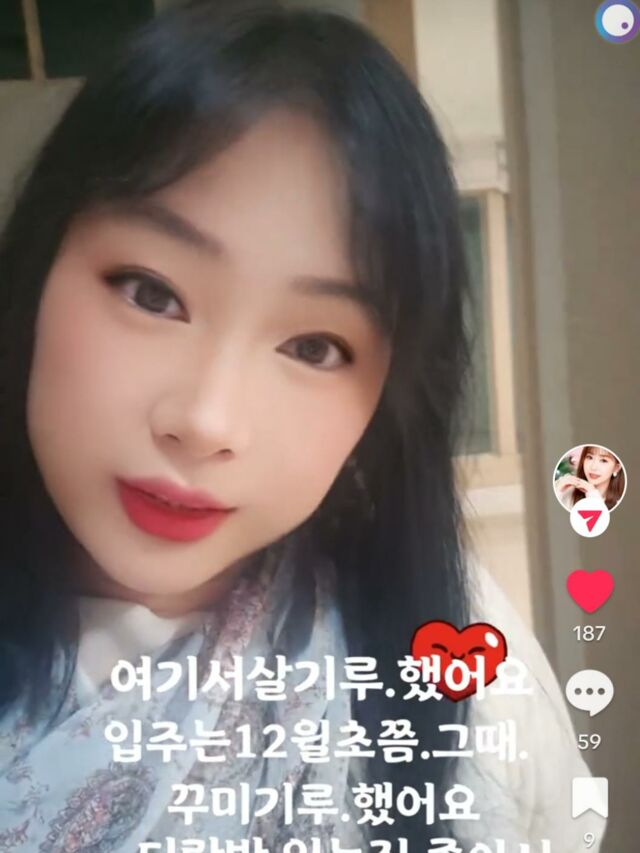Tap the circular icon in the top corner
This screenshot has height=853, width=640.
pyautogui.click(x=616, y=21)
